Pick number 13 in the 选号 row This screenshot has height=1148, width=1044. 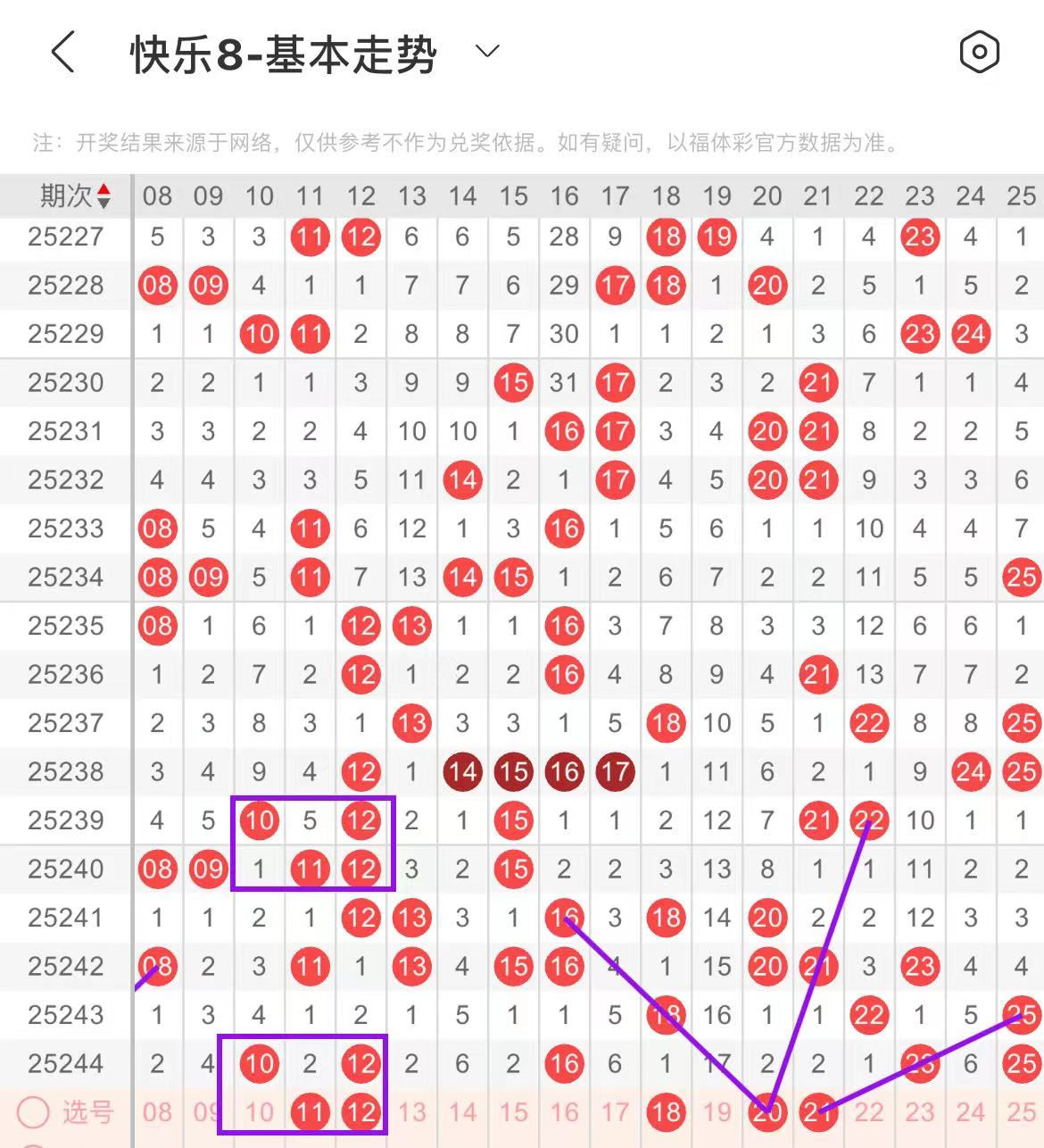click(x=411, y=1112)
